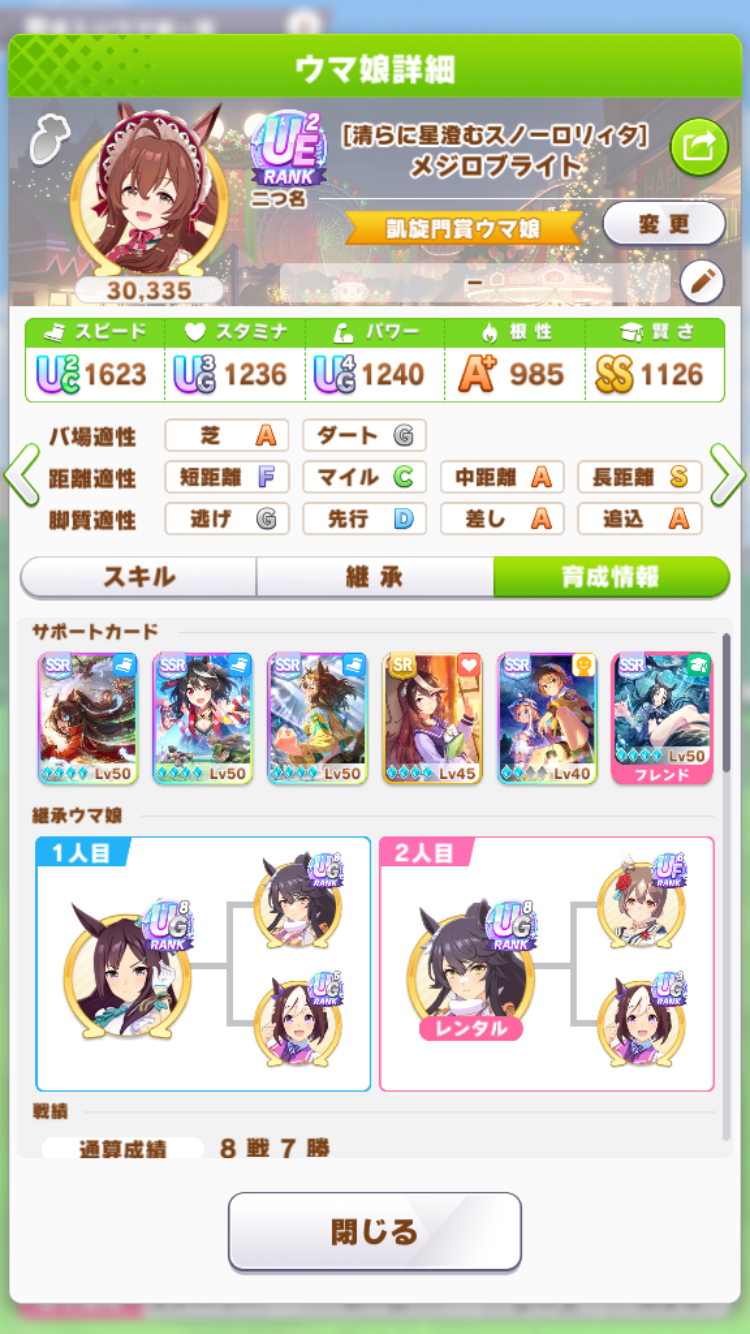Edit the memo with the pencil icon
The width and height of the screenshot is (750, 1334).
click(x=702, y=283)
